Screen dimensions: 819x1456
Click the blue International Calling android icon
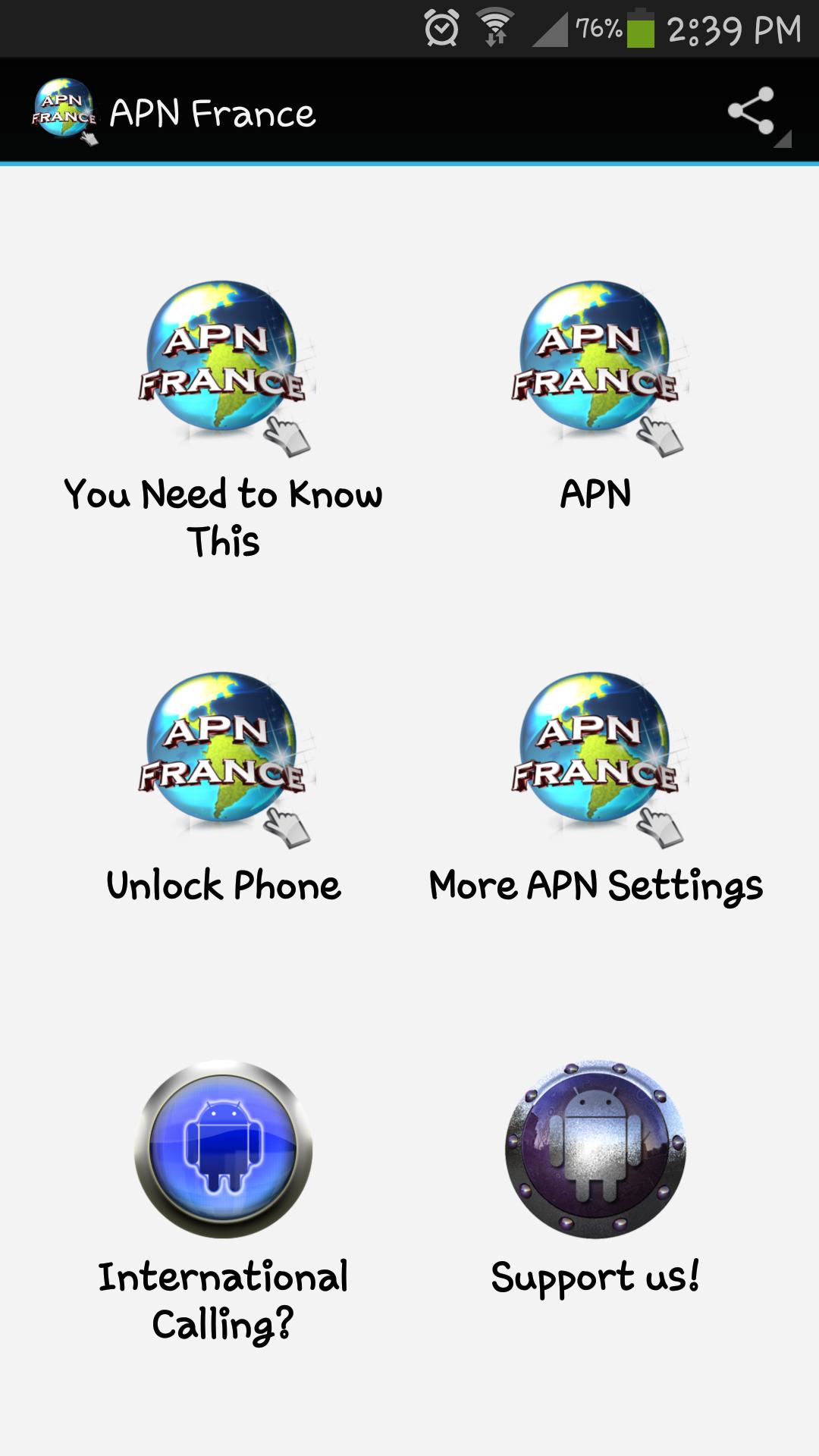pos(224,1145)
